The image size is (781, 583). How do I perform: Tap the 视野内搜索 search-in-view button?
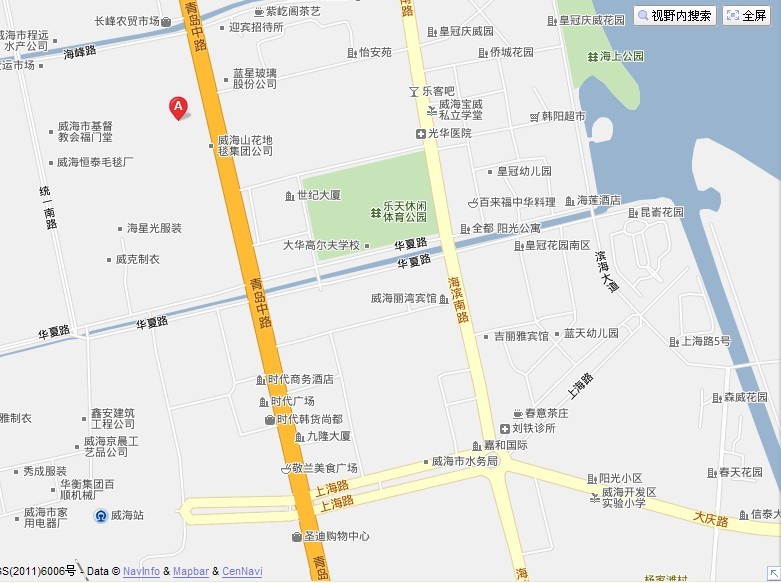(675, 16)
